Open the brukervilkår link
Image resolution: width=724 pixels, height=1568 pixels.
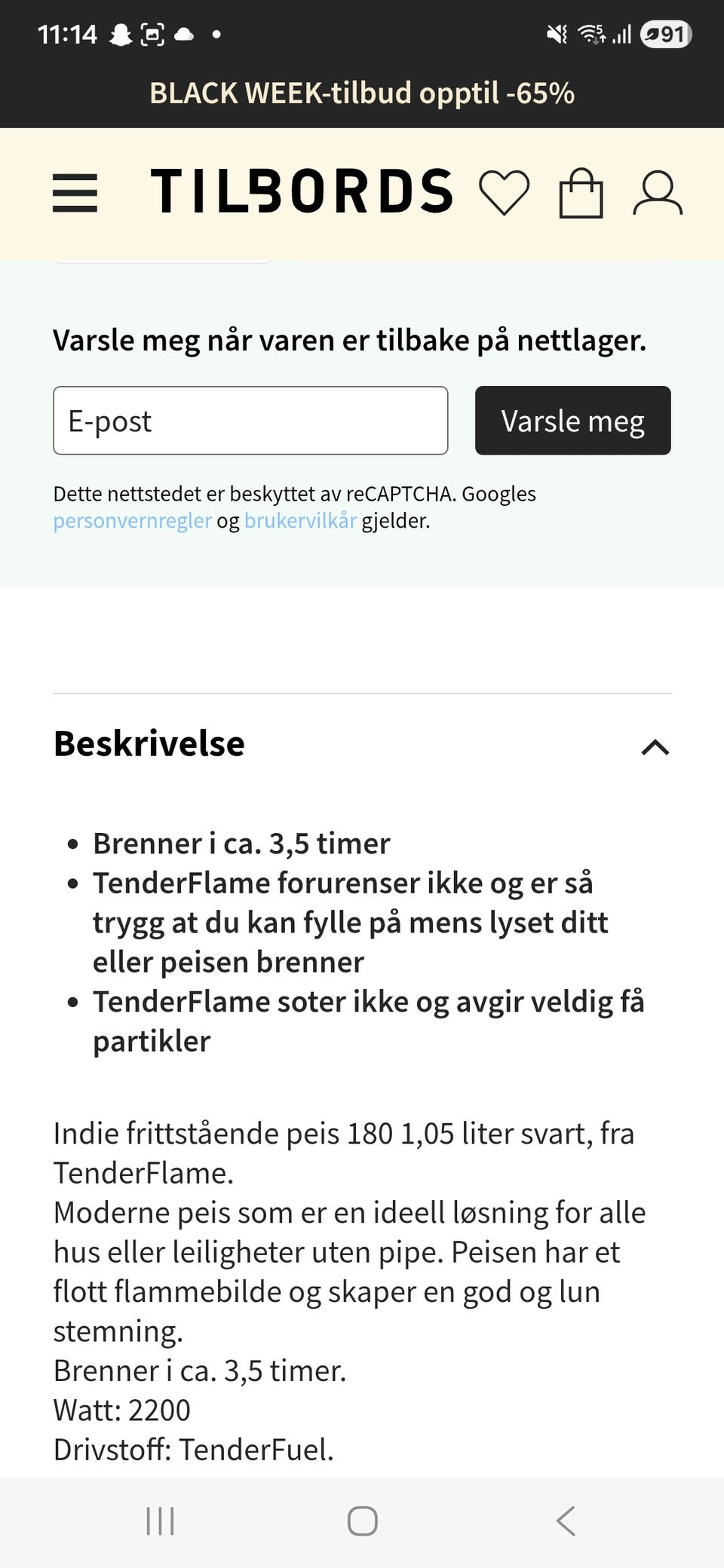tap(299, 520)
